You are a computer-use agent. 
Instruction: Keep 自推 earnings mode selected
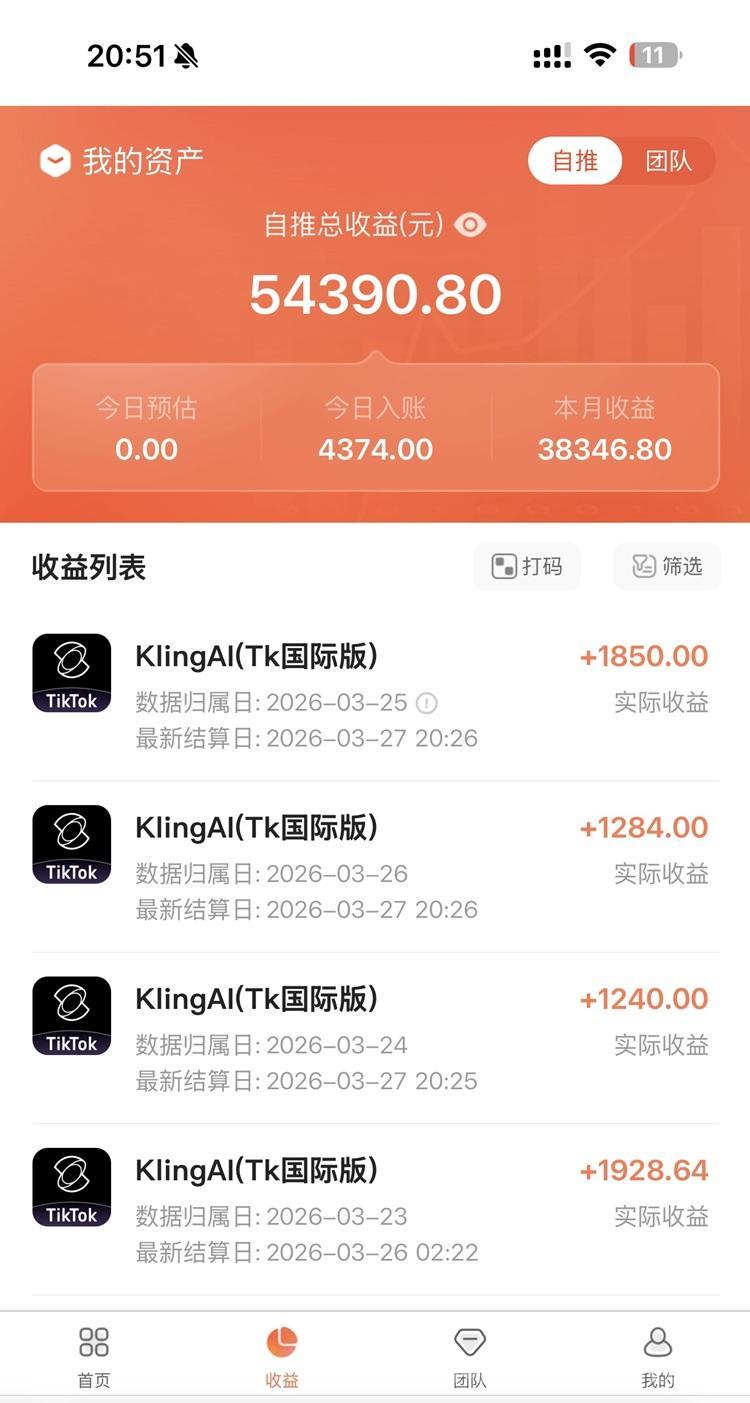[x=575, y=160]
